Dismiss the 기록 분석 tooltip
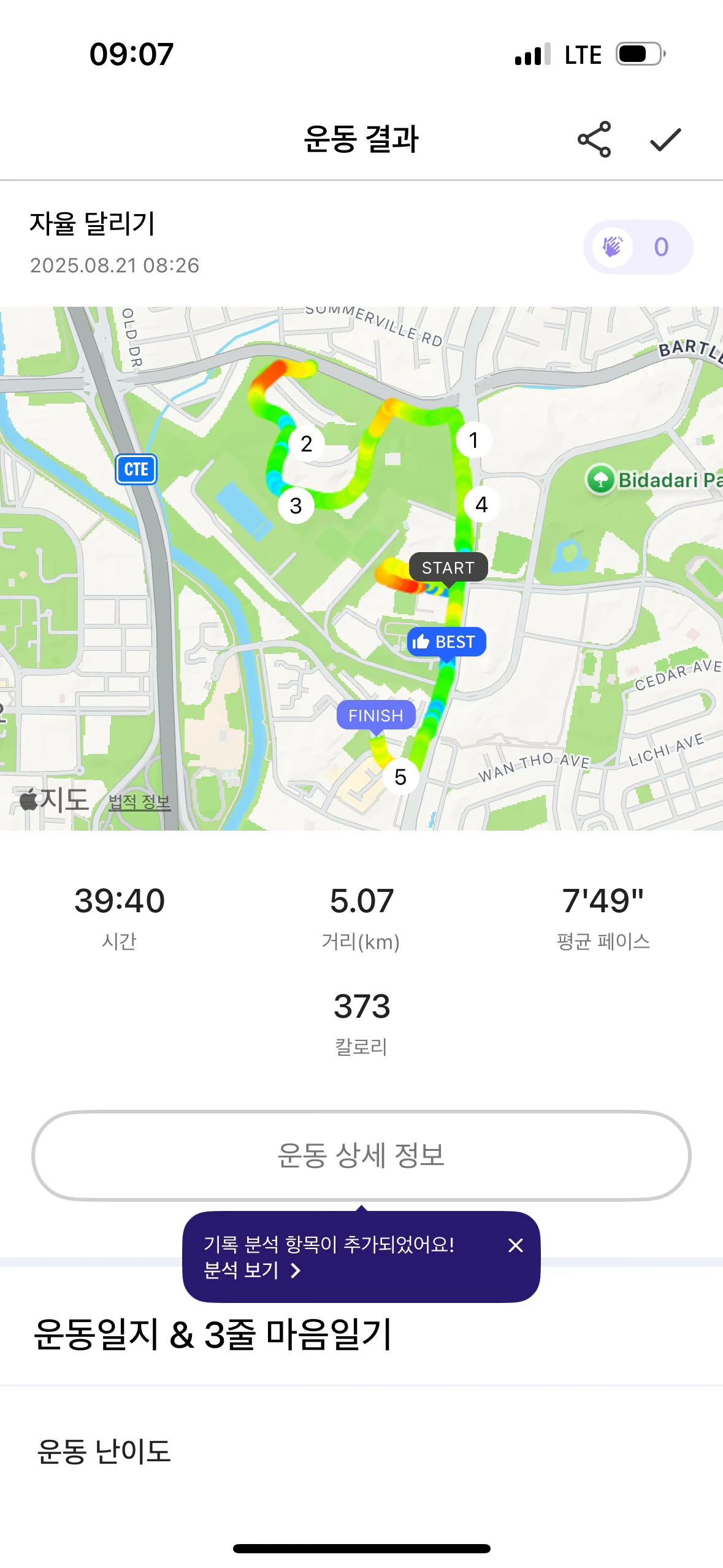The height and width of the screenshot is (1568, 723). (x=515, y=1245)
